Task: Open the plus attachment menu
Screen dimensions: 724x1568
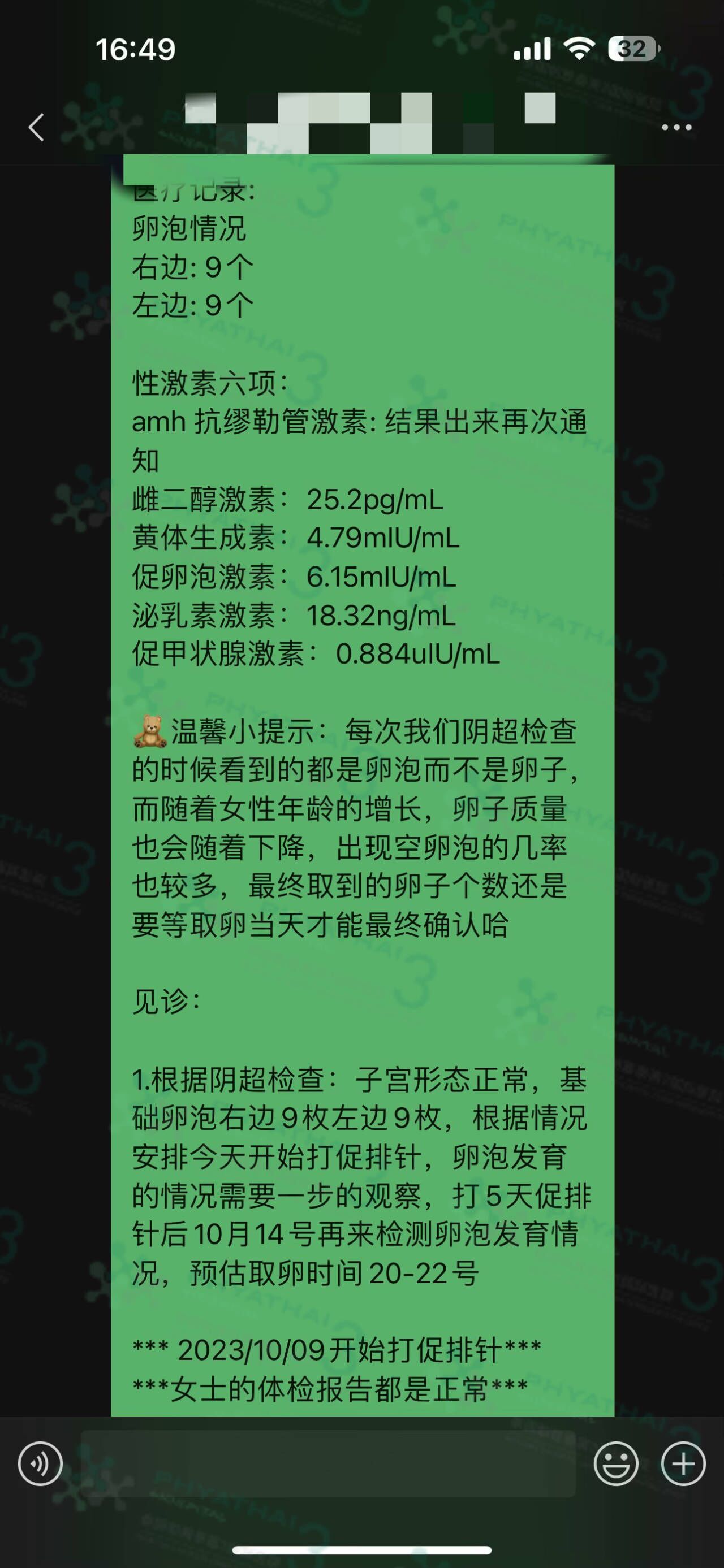Action: [x=683, y=1464]
